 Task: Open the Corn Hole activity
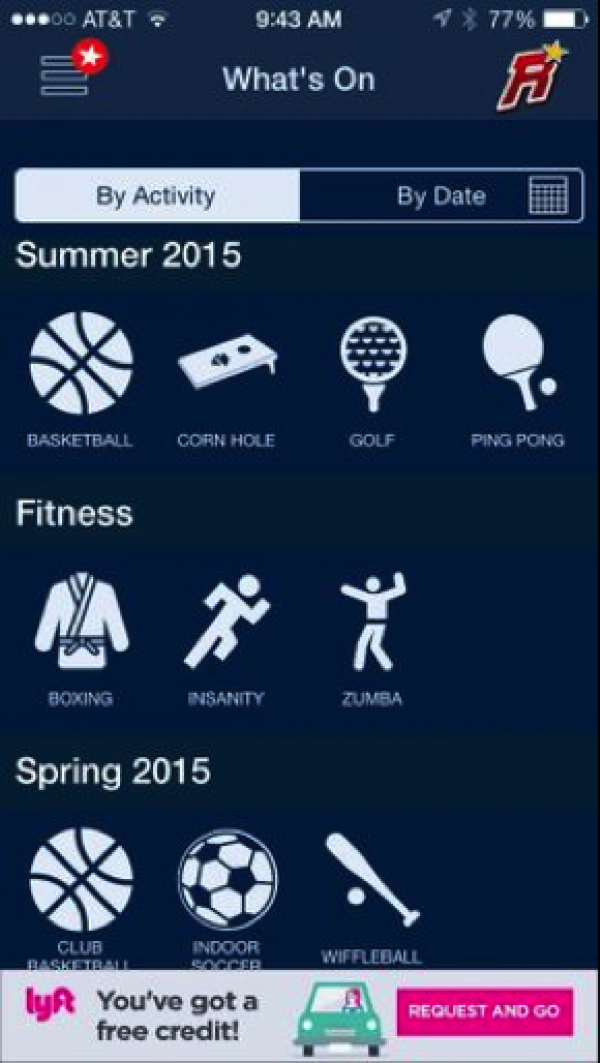coord(226,380)
